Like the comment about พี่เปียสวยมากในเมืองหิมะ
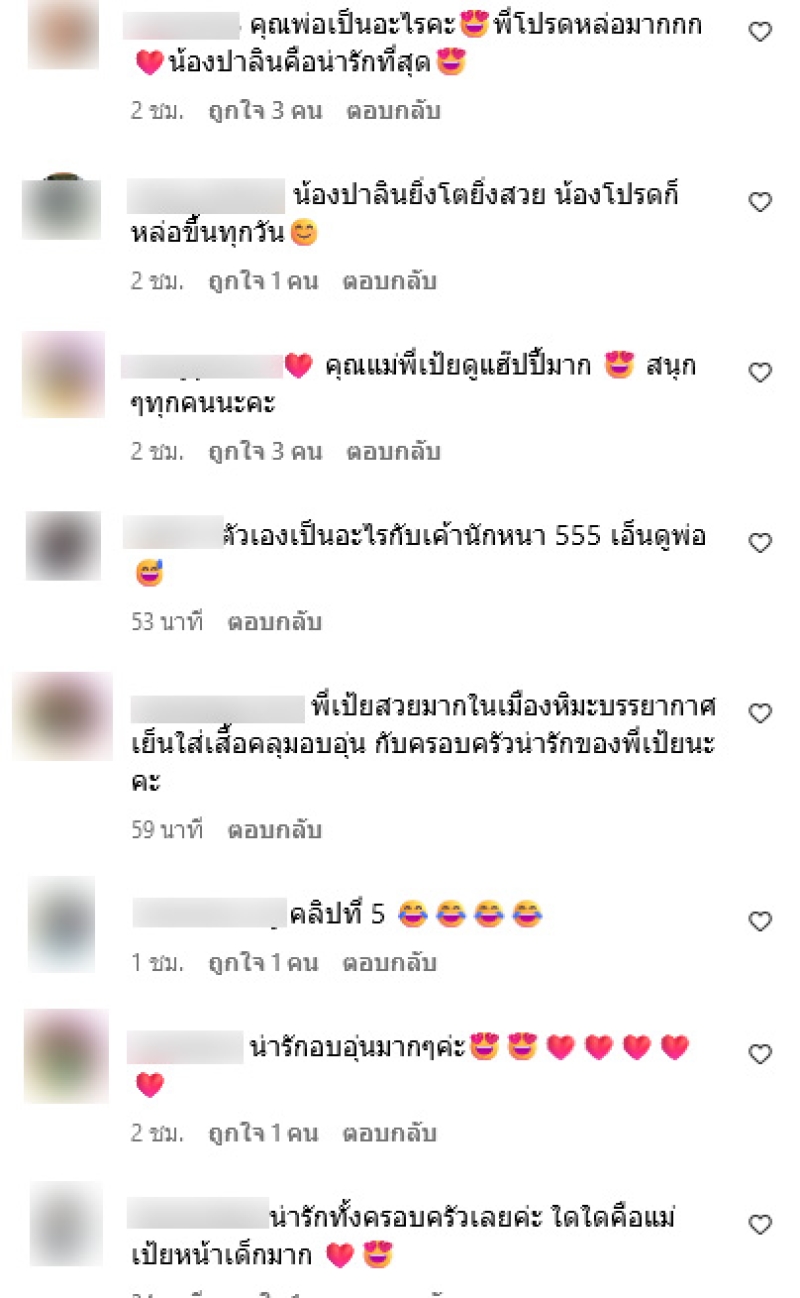The width and height of the screenshot is (800, 1298). pyautogui.click(x=760, y=713)
